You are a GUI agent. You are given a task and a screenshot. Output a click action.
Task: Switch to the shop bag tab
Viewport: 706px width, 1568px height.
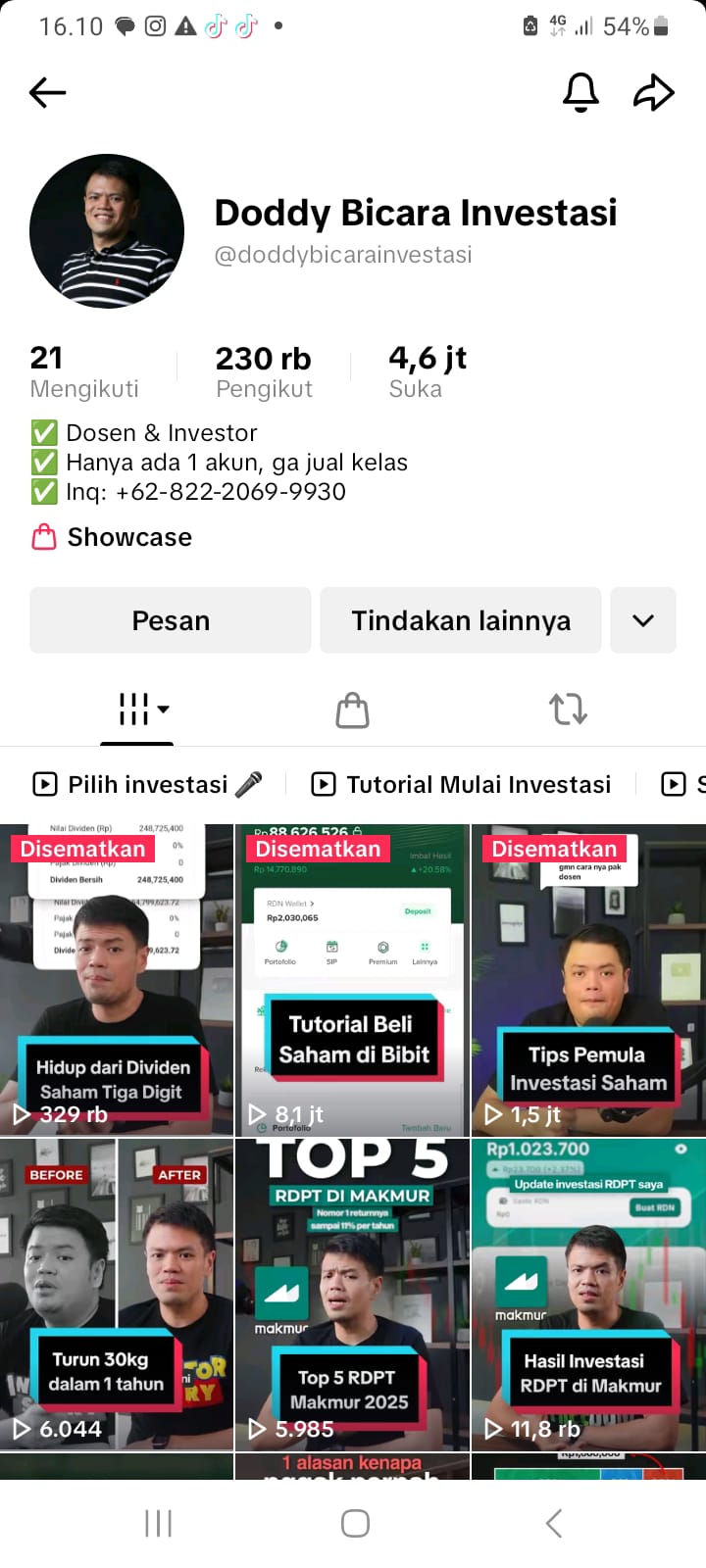coord(353,710)
